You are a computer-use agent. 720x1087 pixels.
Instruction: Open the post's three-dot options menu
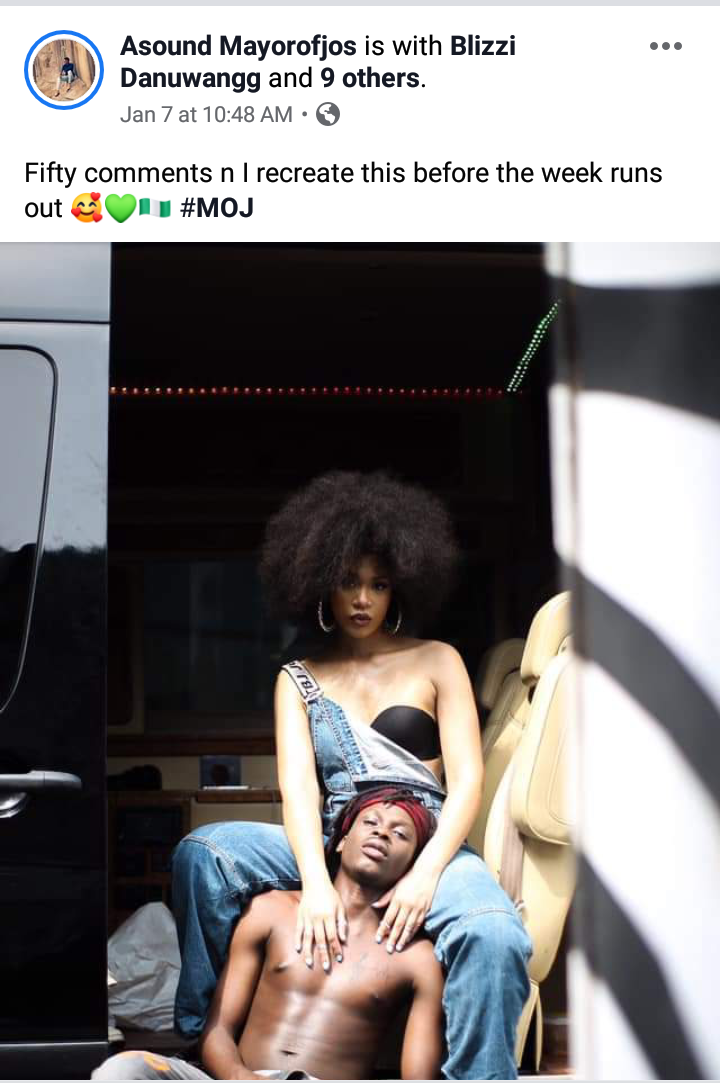pos(665,46)
